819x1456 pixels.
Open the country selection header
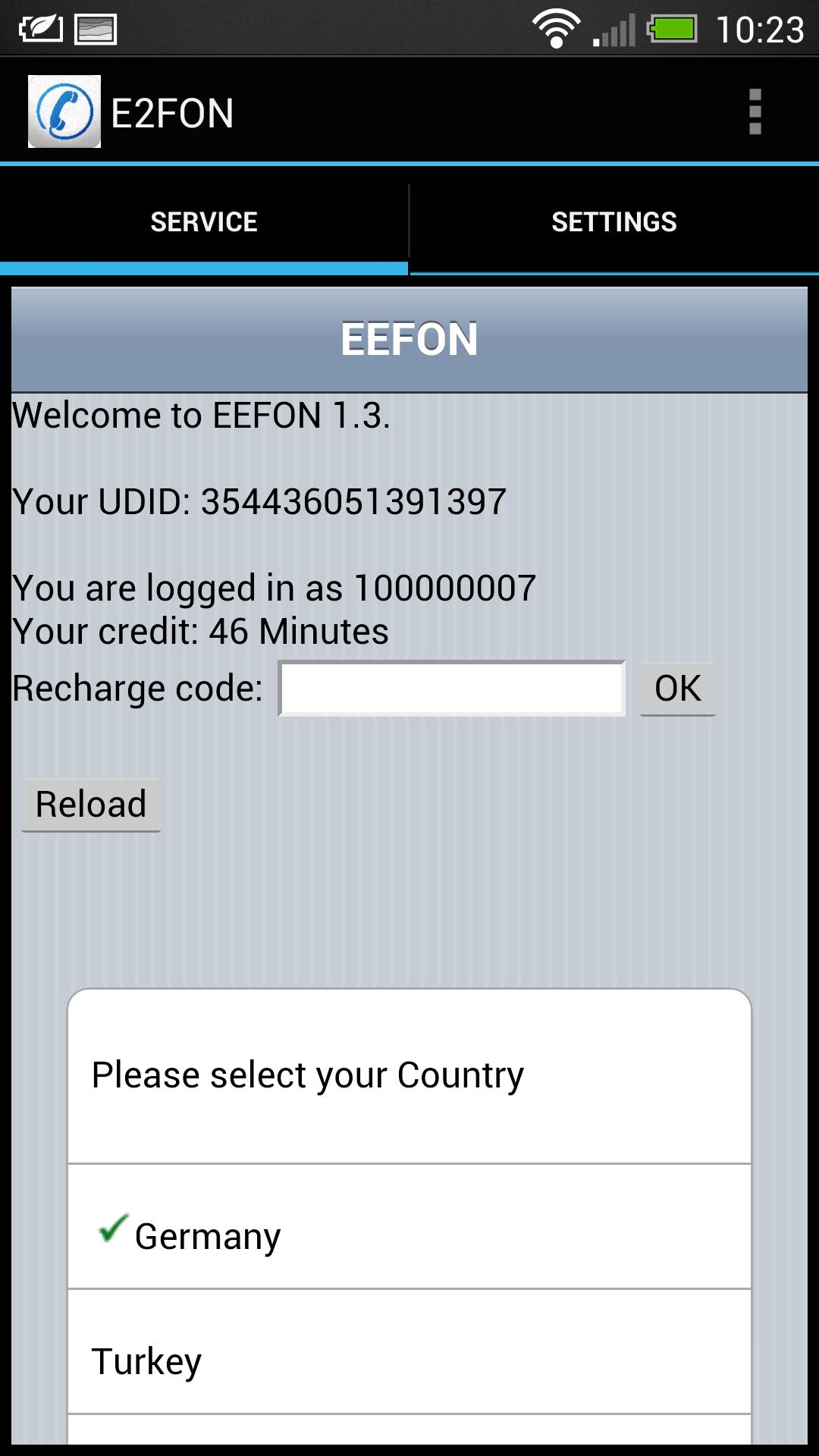tap(409, 1073)
